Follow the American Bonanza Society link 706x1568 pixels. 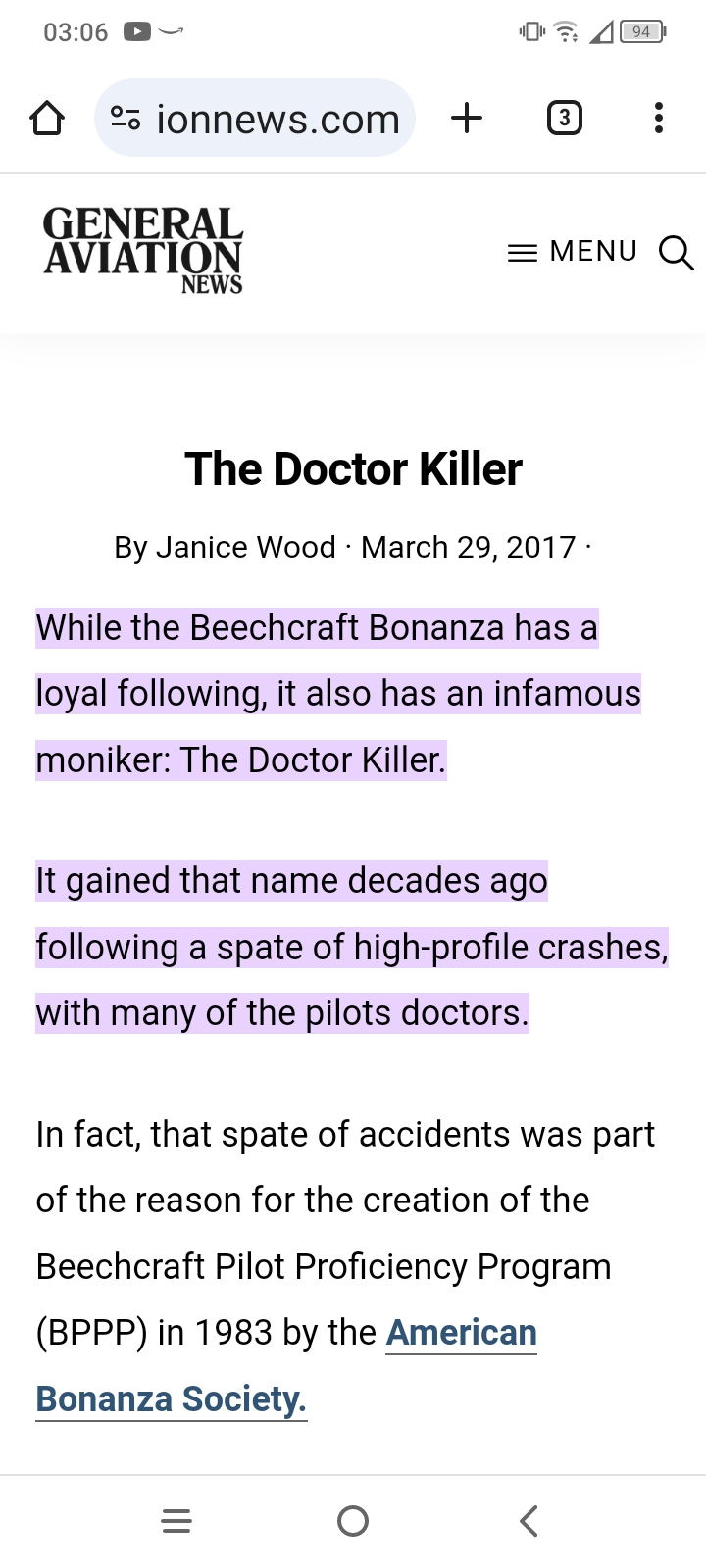[x=286, y=1366]
